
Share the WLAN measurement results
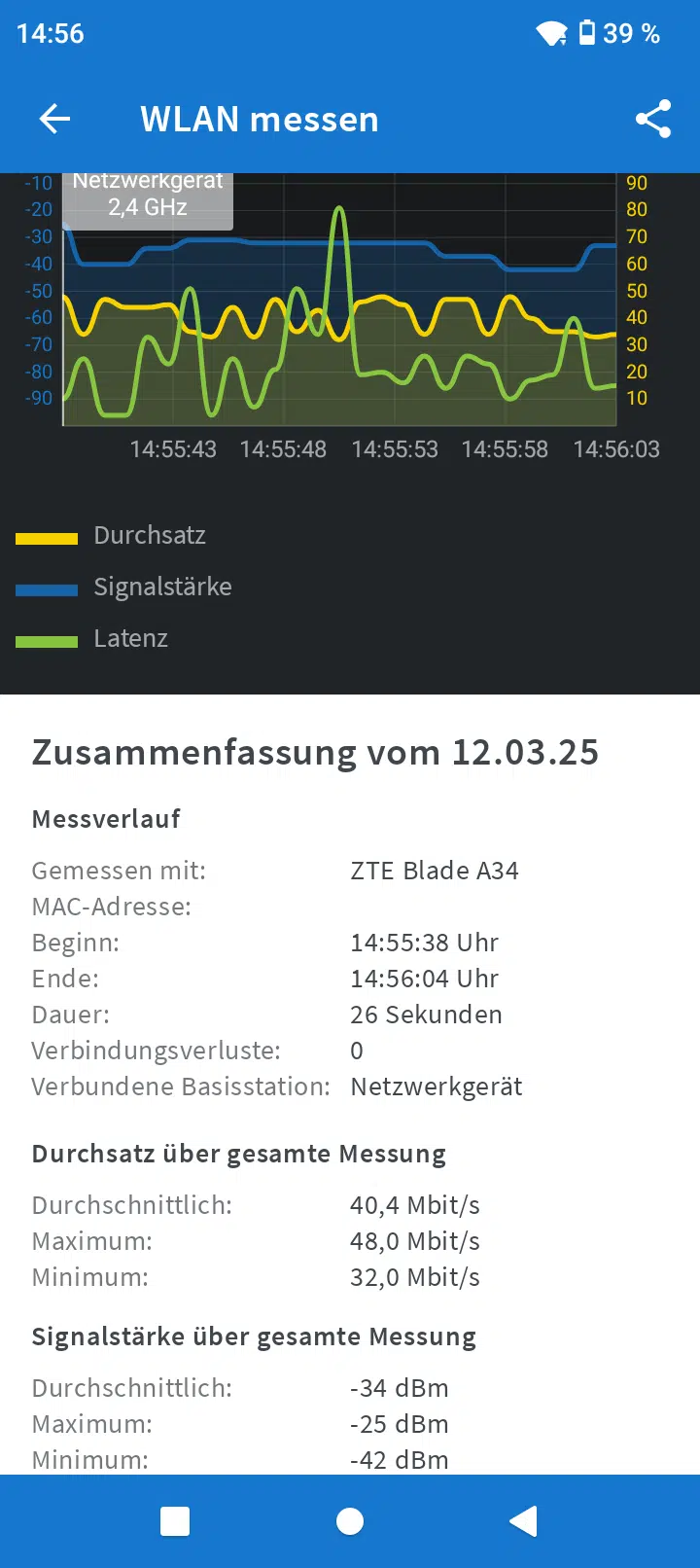(x=653, y=120)
